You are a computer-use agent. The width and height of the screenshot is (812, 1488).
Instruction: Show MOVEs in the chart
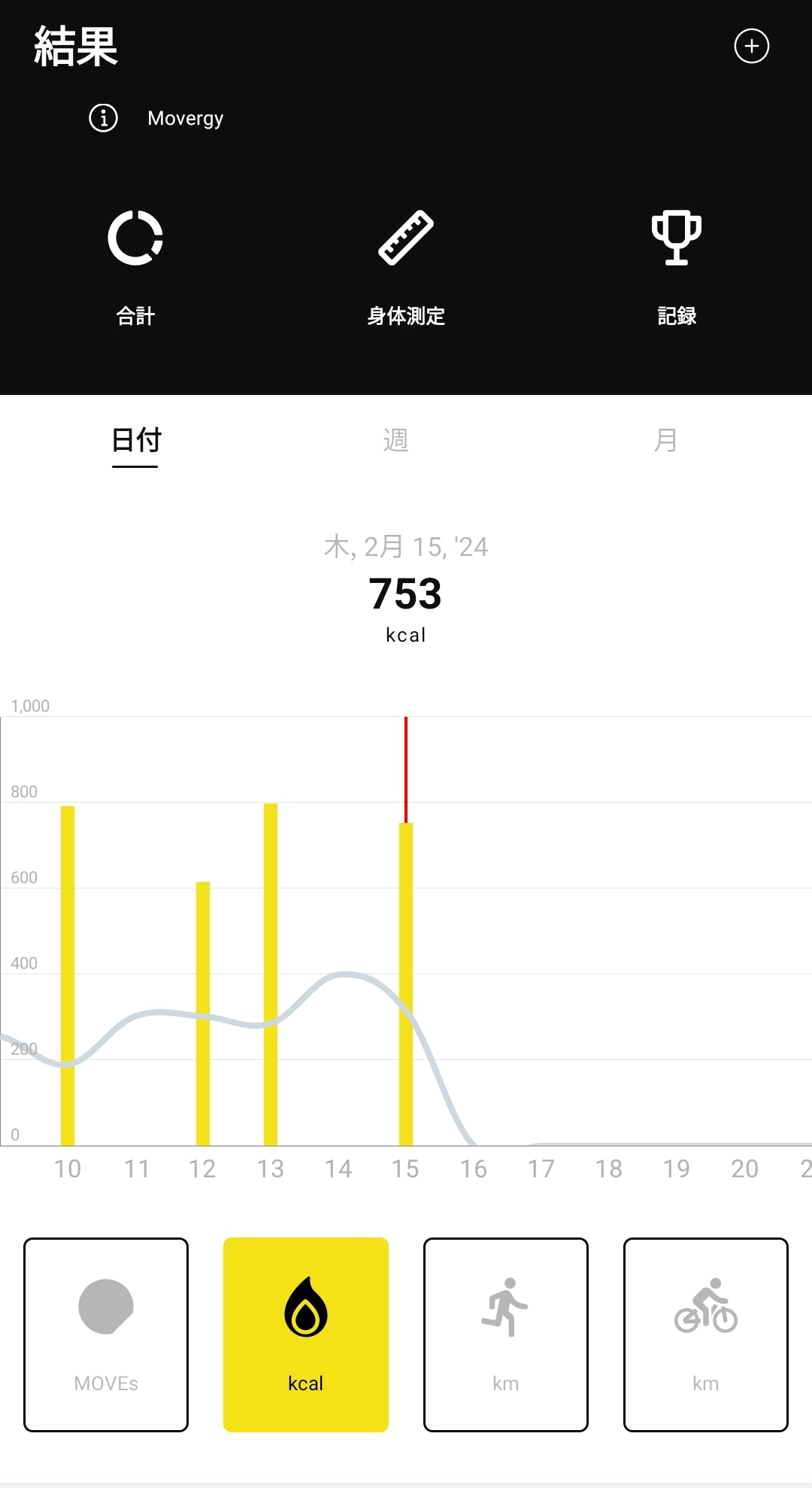106,1334
